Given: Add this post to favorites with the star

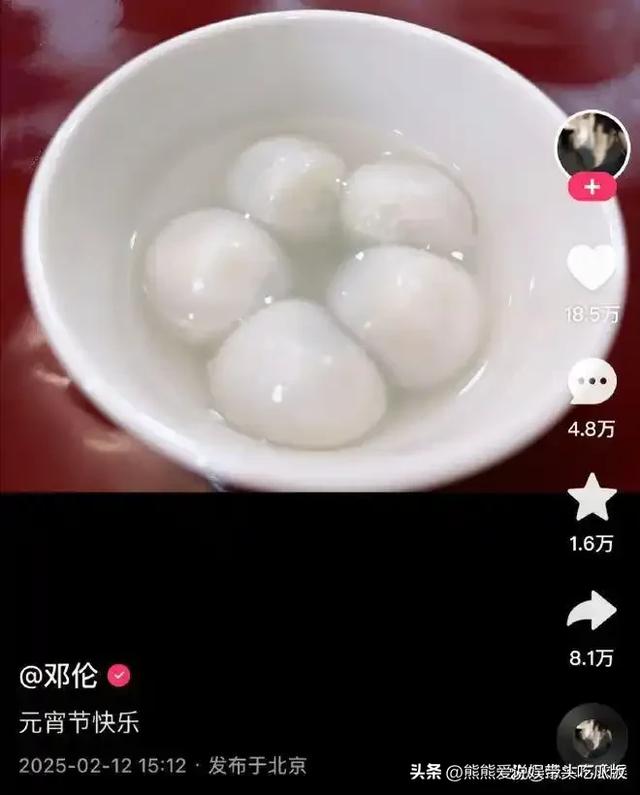Looking at the screenshot, I should click(592, 497).
